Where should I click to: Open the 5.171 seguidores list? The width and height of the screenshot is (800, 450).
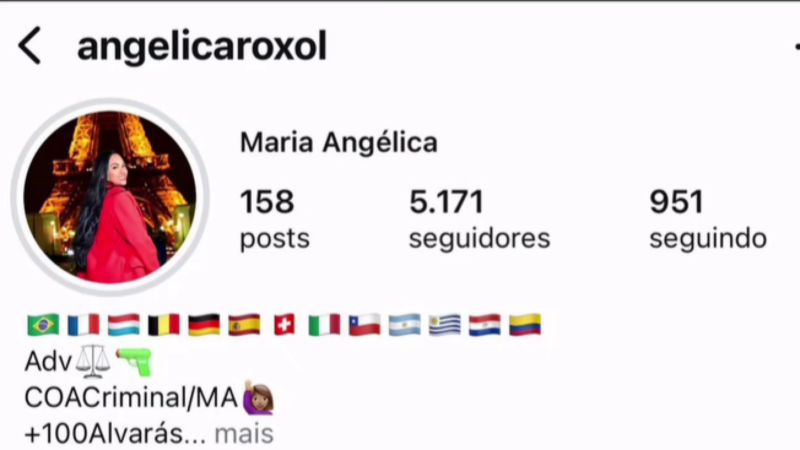pyautogui.click(x=479, y=219)
